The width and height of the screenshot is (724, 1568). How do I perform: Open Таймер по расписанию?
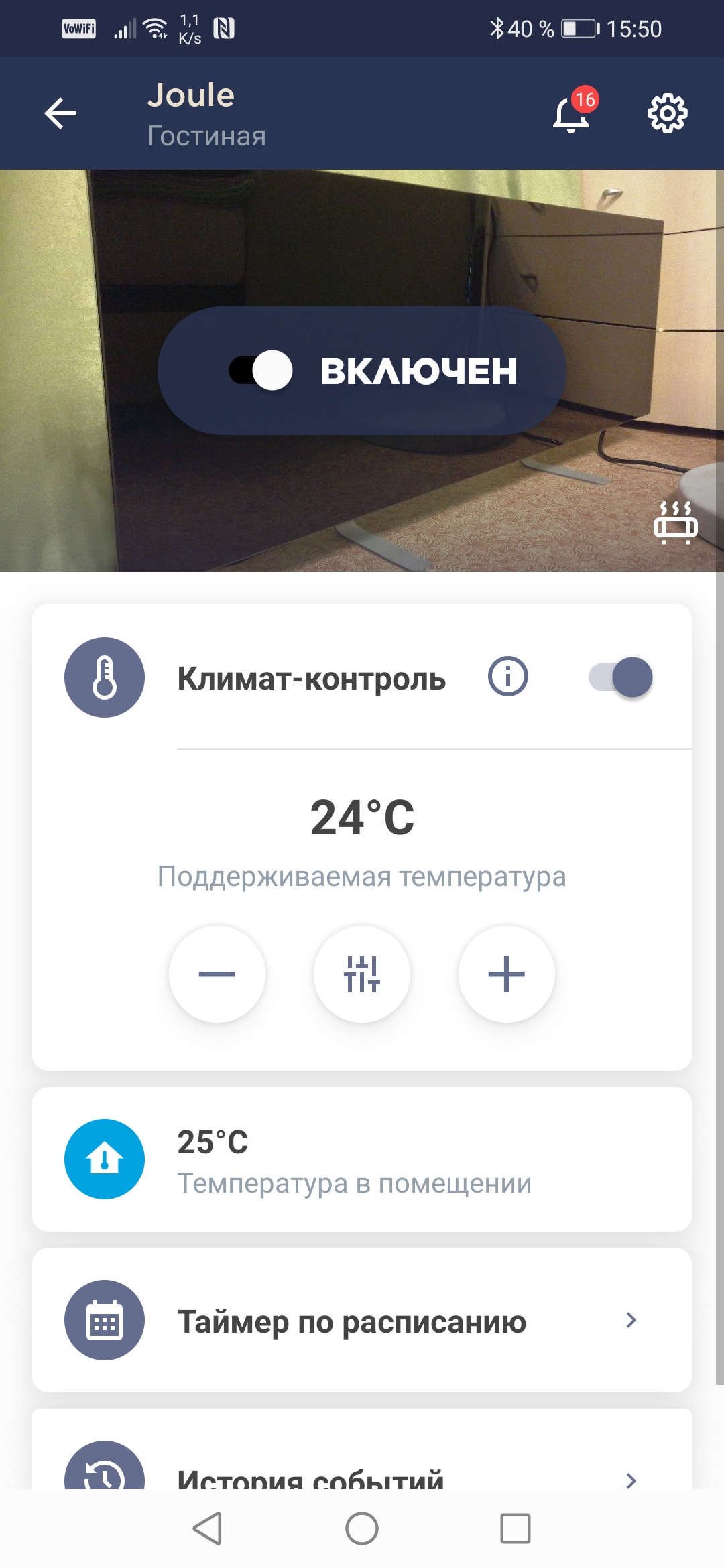tap(362, 1320)
